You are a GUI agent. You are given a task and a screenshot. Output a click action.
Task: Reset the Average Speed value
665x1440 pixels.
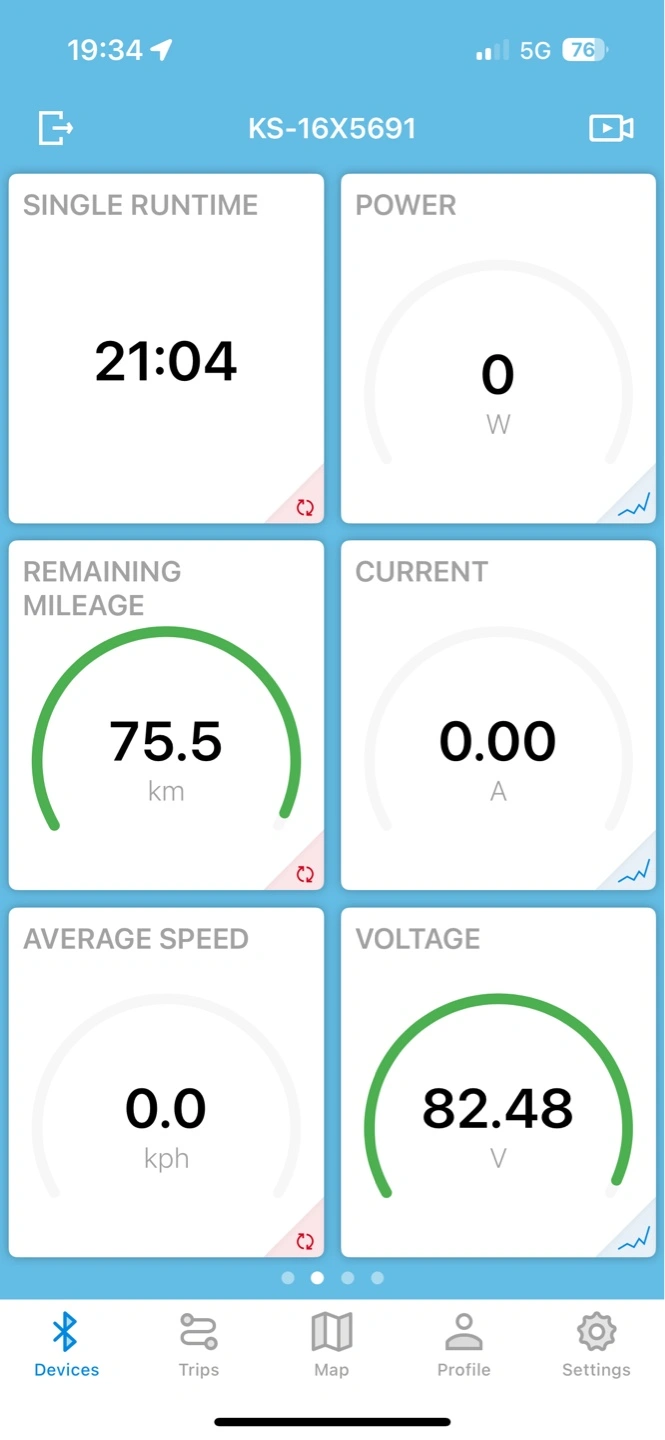coord(305,1242)
